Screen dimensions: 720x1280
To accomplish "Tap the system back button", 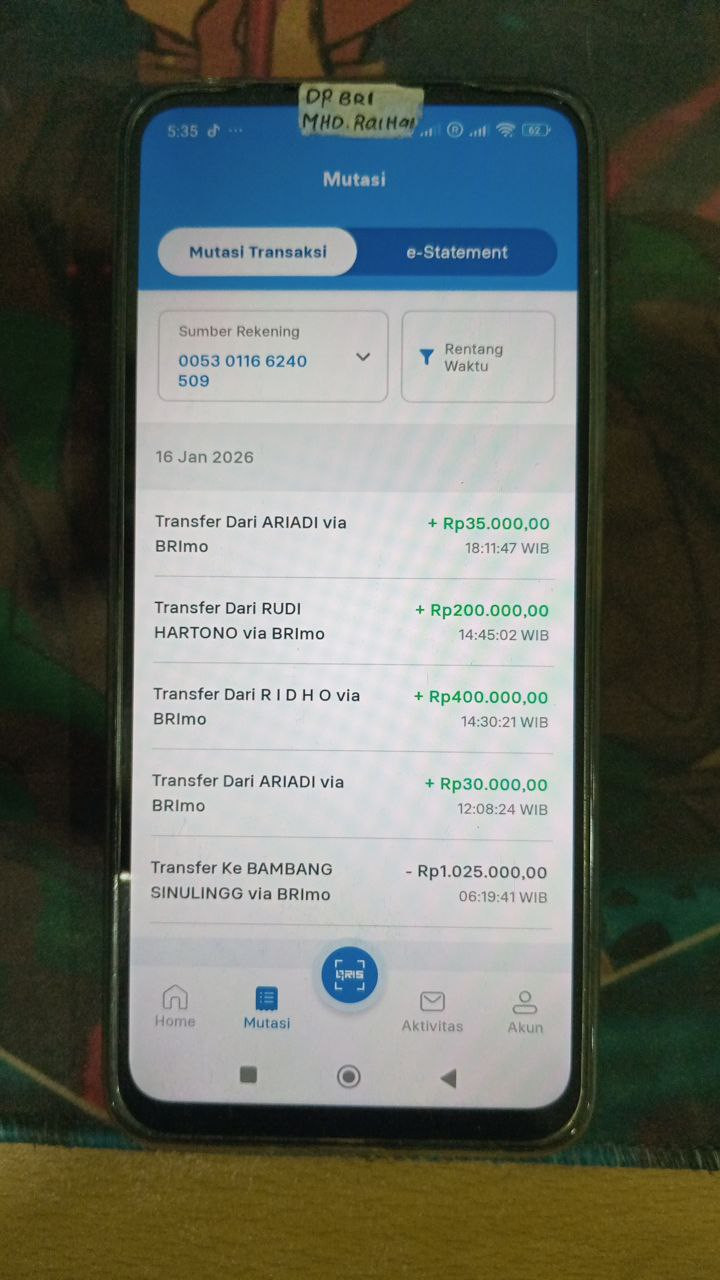I will [x=448, y=1078].
